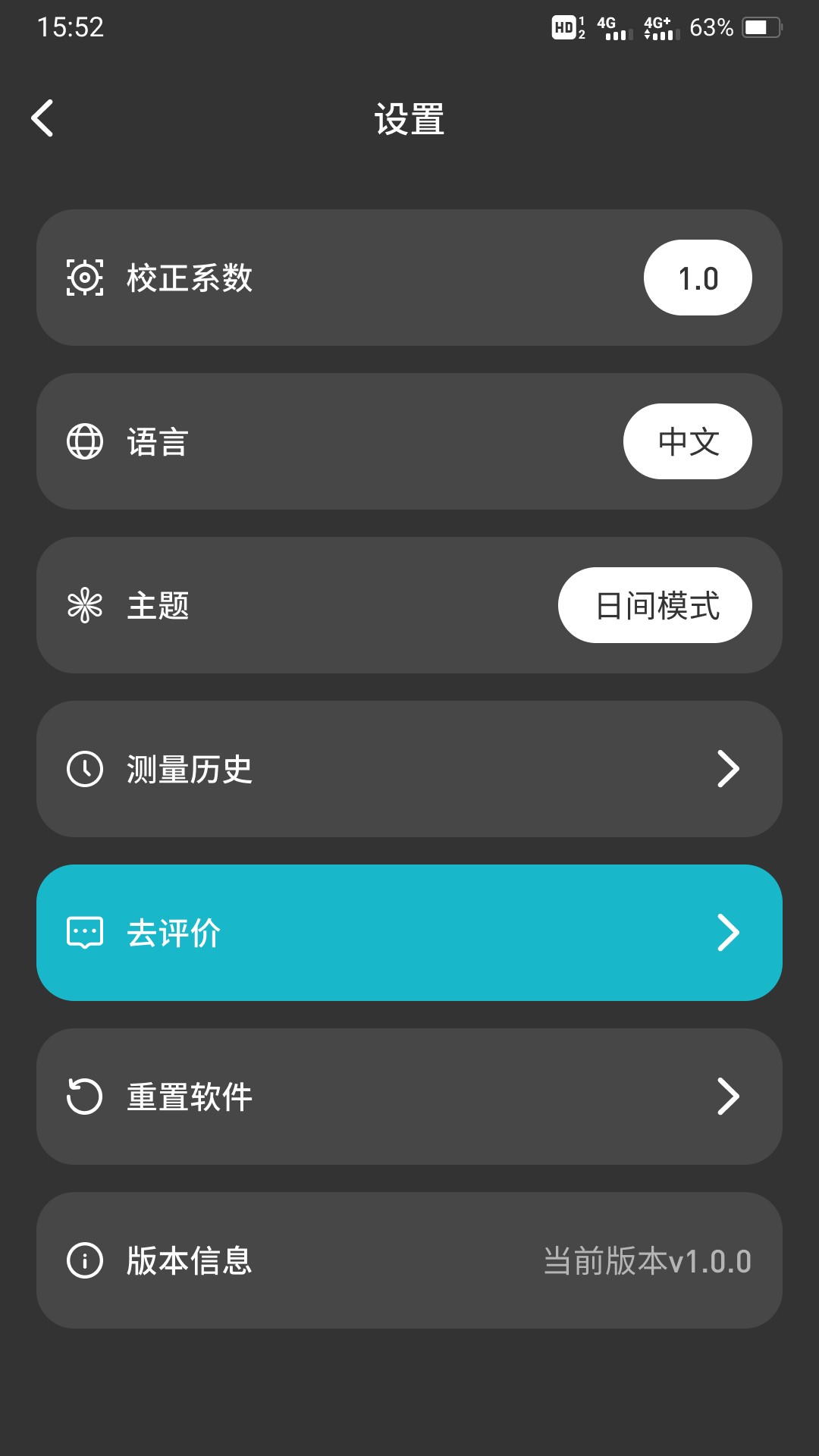Tap the 1.0 pill to change calibration coefficient
The height and width of the screenshot is (1456, 819).
pos(697,278)
